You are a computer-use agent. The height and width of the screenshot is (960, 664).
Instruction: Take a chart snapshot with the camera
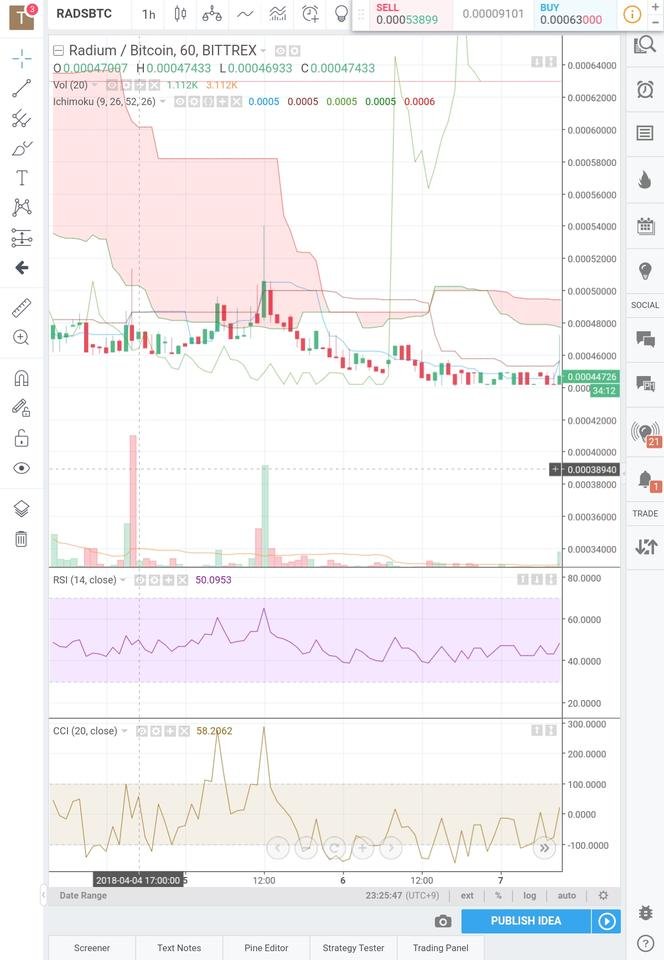coord(443,921)
